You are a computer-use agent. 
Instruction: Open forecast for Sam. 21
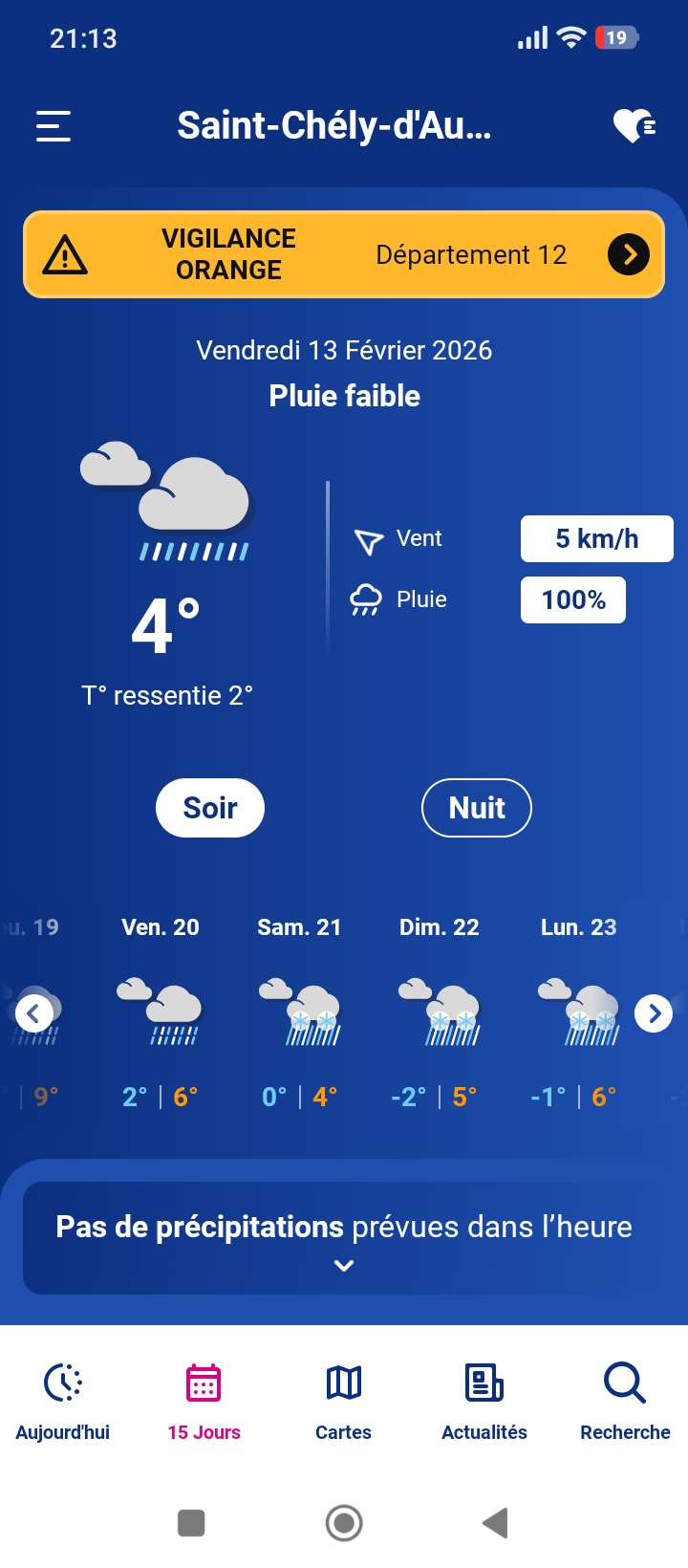click(300, 1013)
